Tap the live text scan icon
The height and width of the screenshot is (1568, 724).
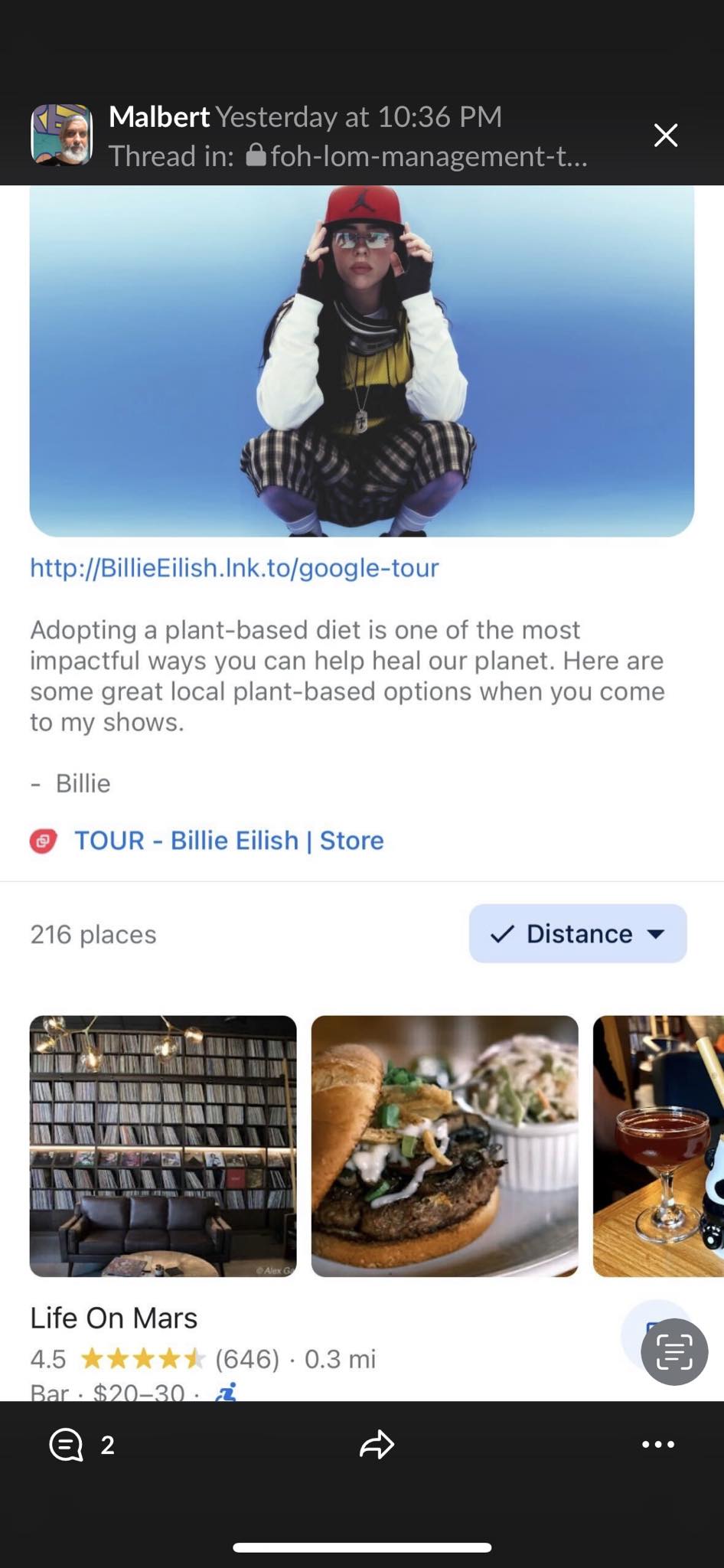[673, 1352]
